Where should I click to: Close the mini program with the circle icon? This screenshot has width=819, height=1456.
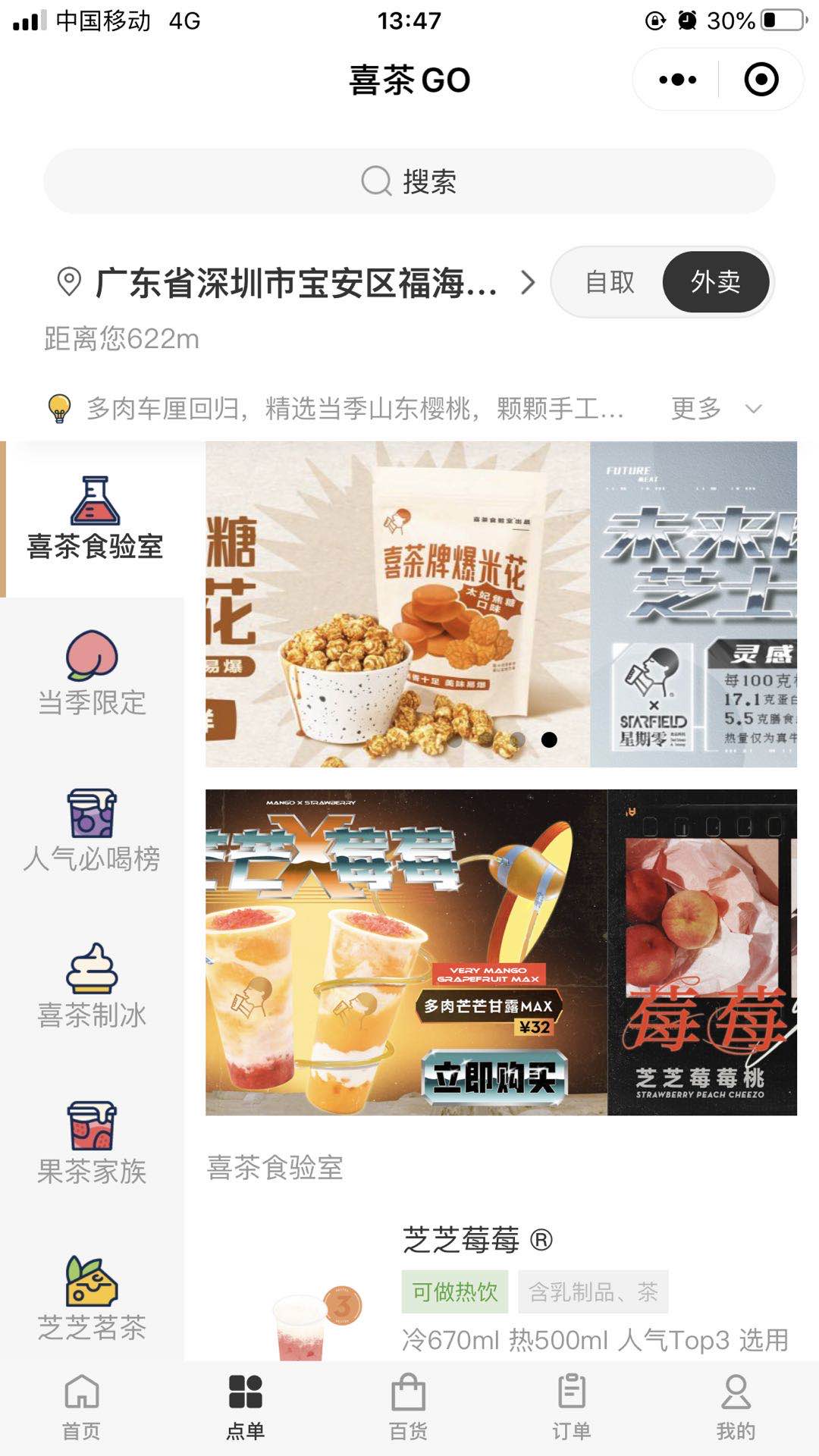click(761, 80)
